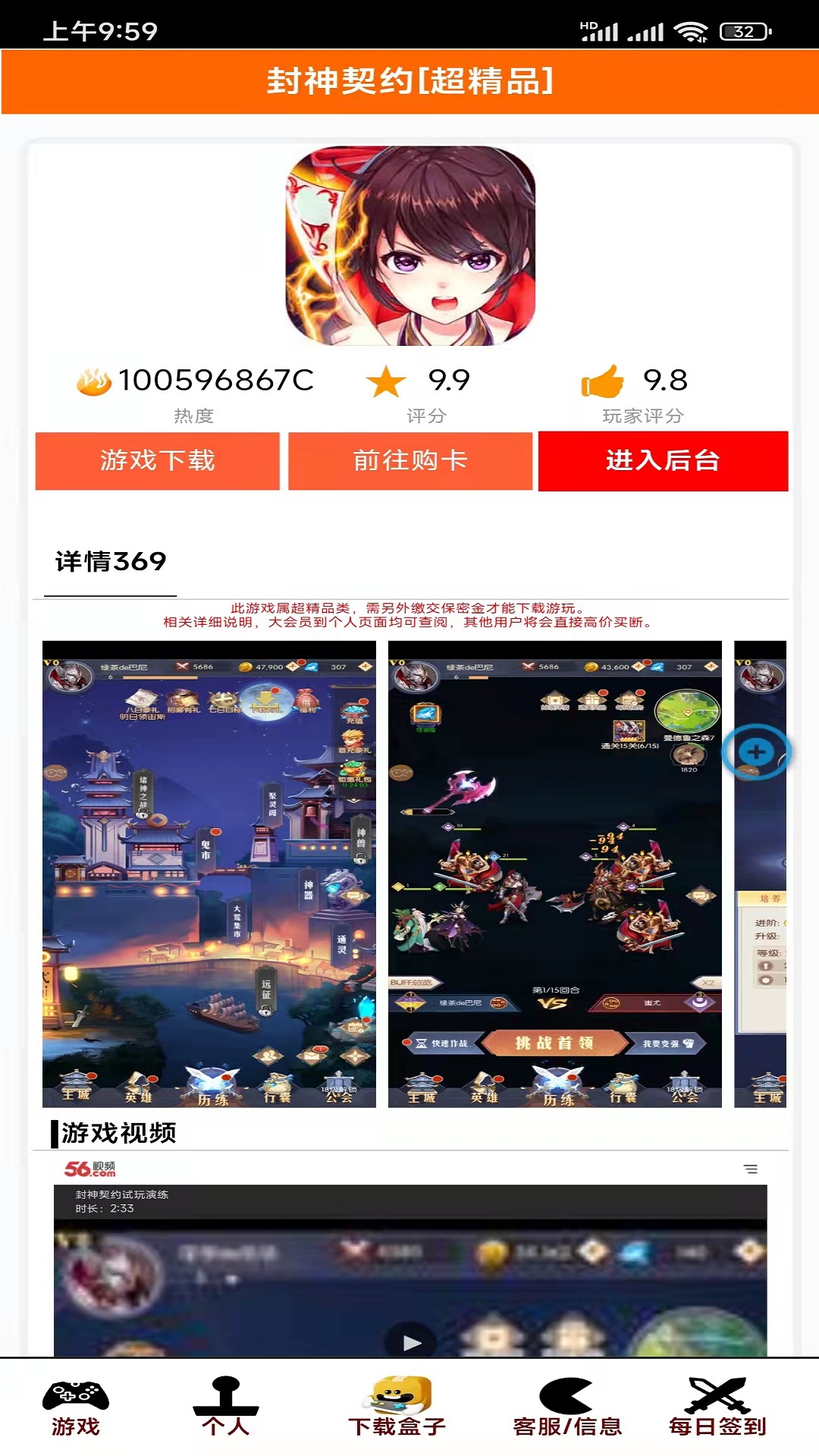Open the first game screenshot of the main city
The width and height of the screenshot is (819, 1456).
point(209,874)
